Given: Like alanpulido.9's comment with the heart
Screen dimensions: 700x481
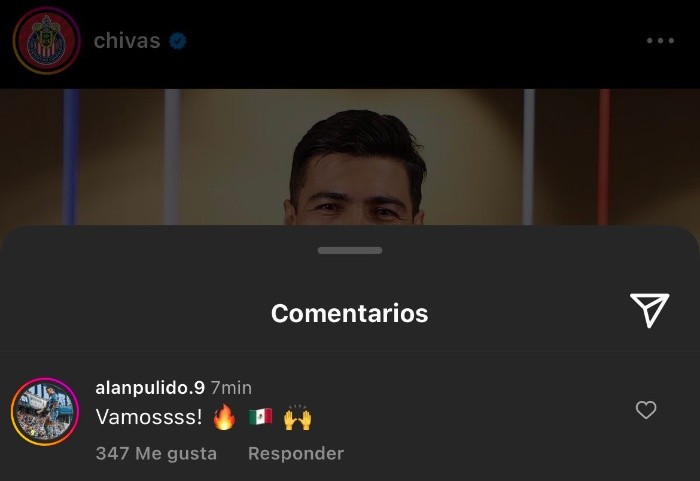Looking at the screenshot, I should click(646, 410).
